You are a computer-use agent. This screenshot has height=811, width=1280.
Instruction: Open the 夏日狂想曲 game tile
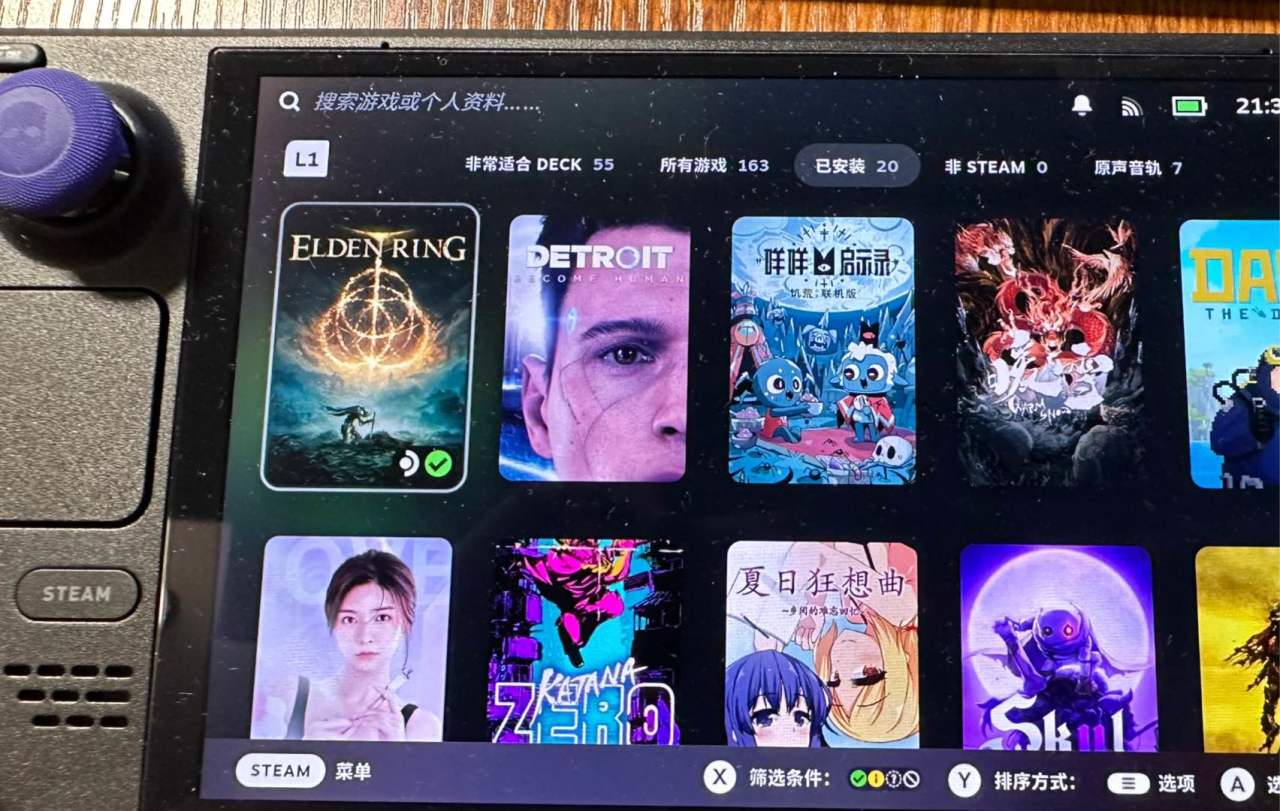[x=822, y=644]
